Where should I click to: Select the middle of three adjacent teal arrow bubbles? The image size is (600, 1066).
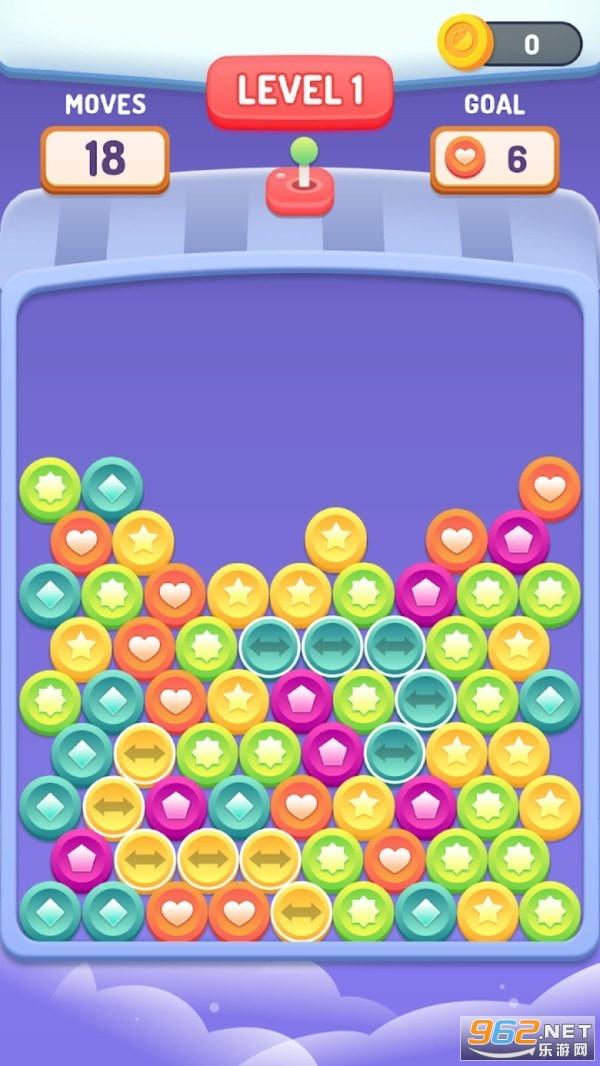332,647
